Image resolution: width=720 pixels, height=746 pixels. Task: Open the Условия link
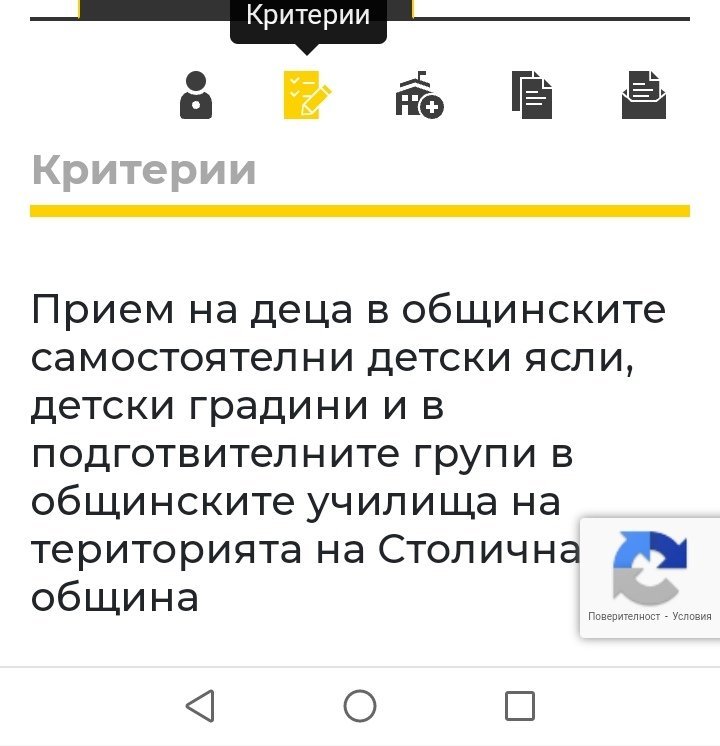pyautogui.click(x=692, y=617)
